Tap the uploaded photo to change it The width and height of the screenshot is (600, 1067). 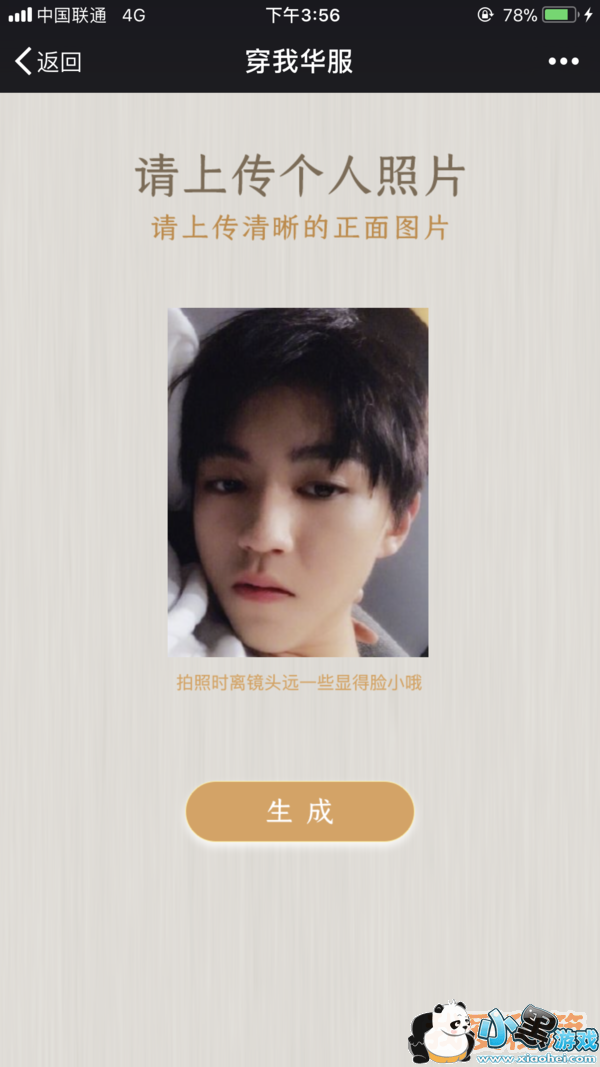pyautogui.click(x=298, y=482)
